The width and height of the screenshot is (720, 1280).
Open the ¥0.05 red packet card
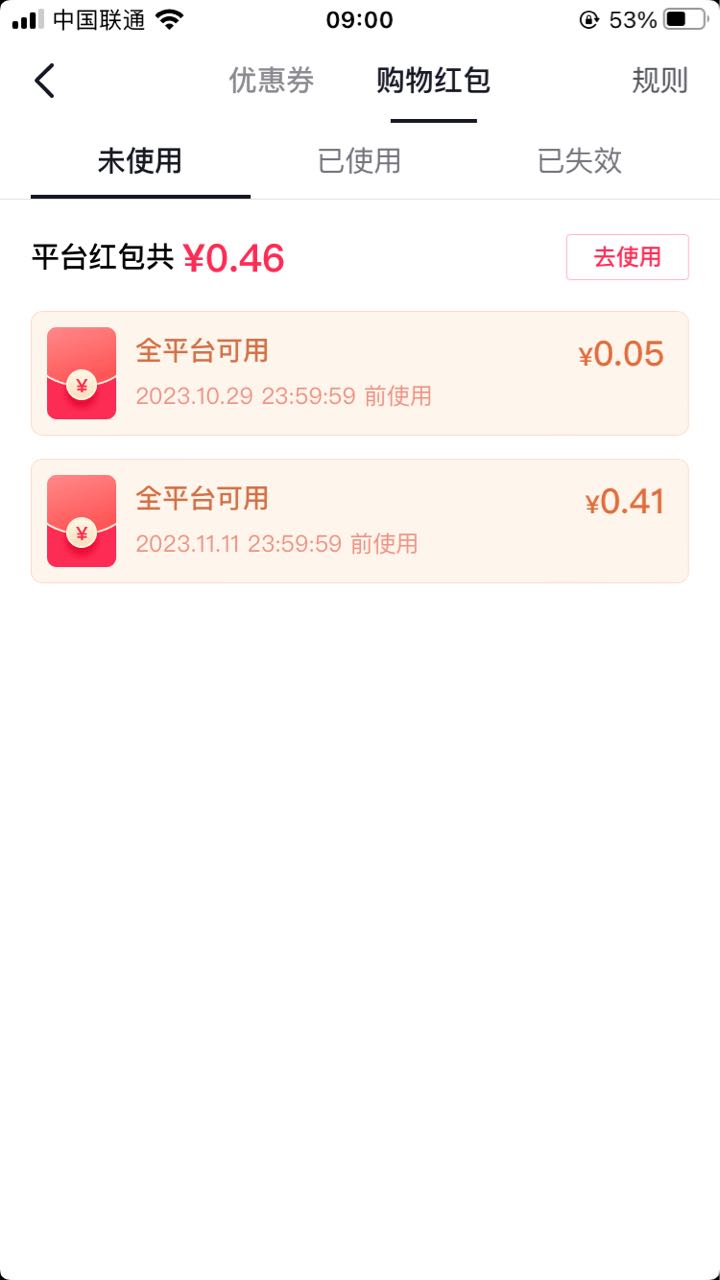(360, 373)
